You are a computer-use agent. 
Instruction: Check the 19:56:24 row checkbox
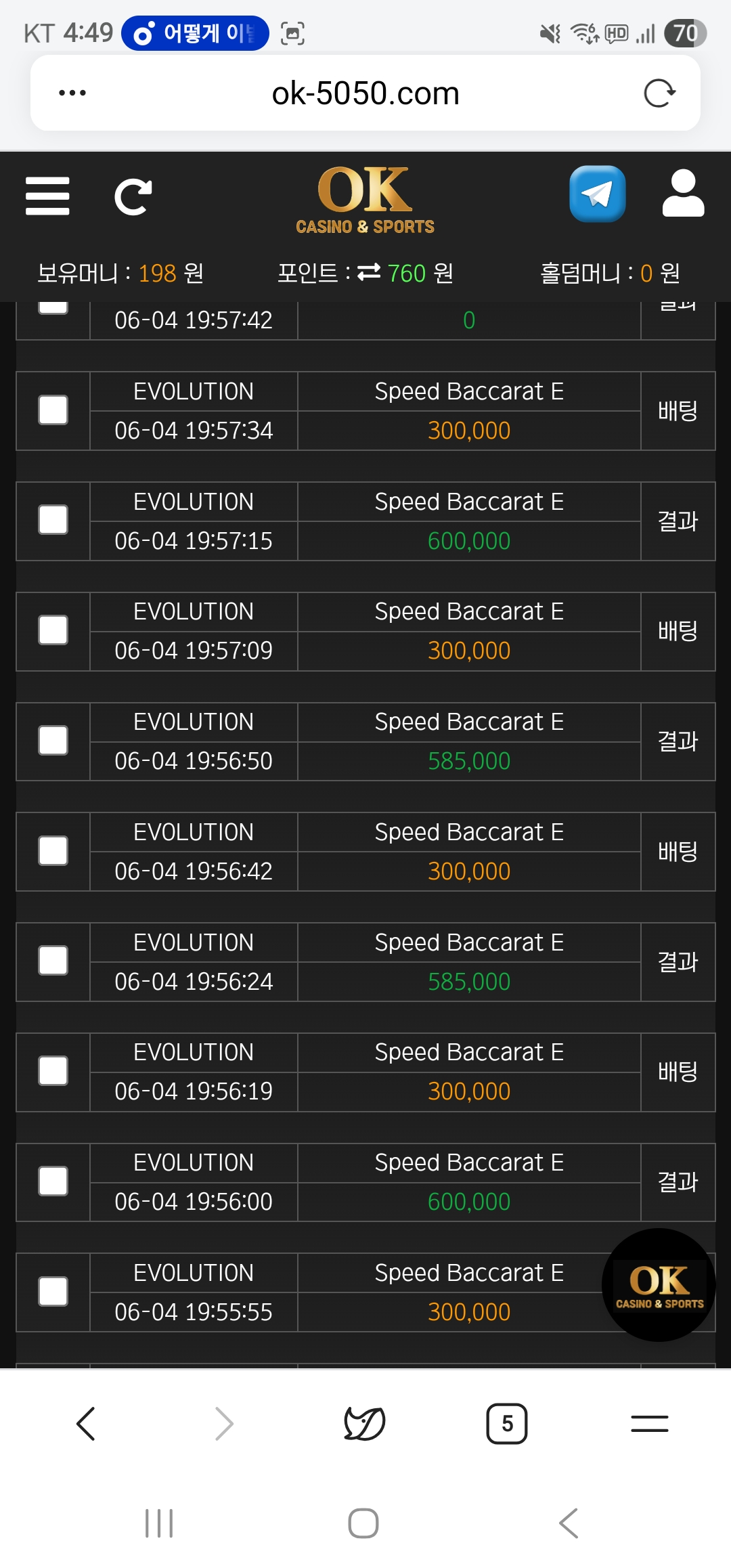tap(53, 961)
